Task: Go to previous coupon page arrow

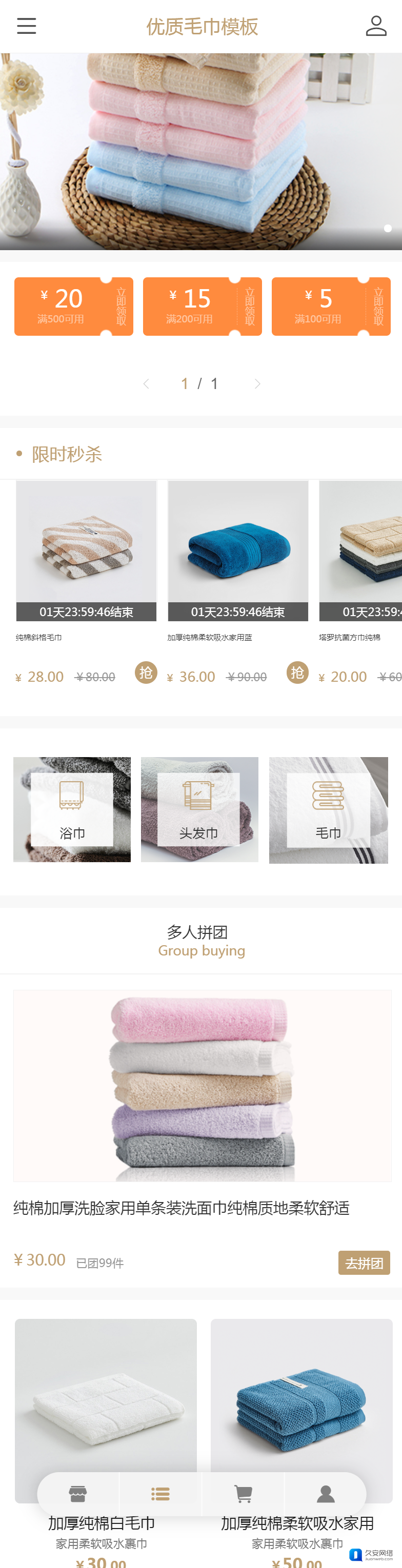Action: 146,383
